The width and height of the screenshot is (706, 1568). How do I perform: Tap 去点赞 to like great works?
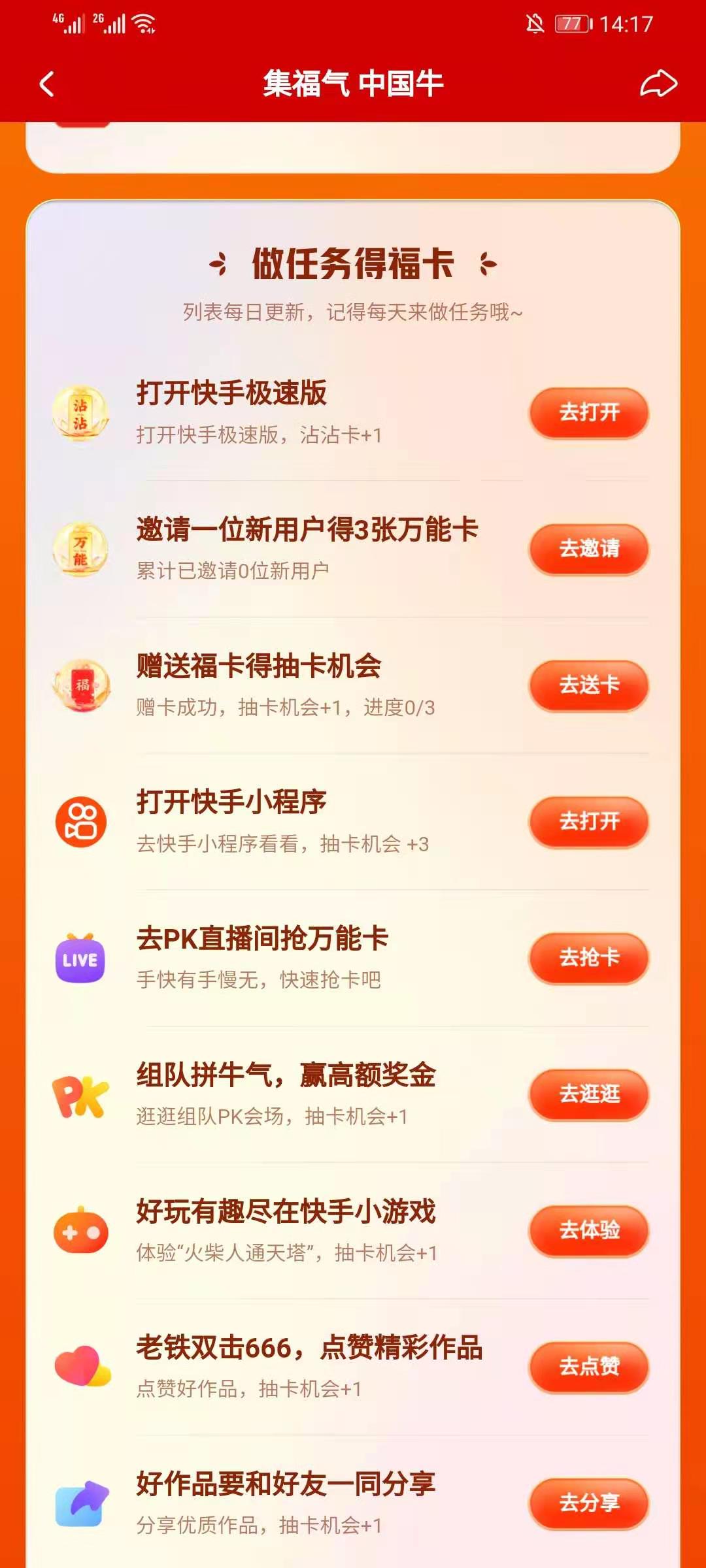[x=588, y=1367]
